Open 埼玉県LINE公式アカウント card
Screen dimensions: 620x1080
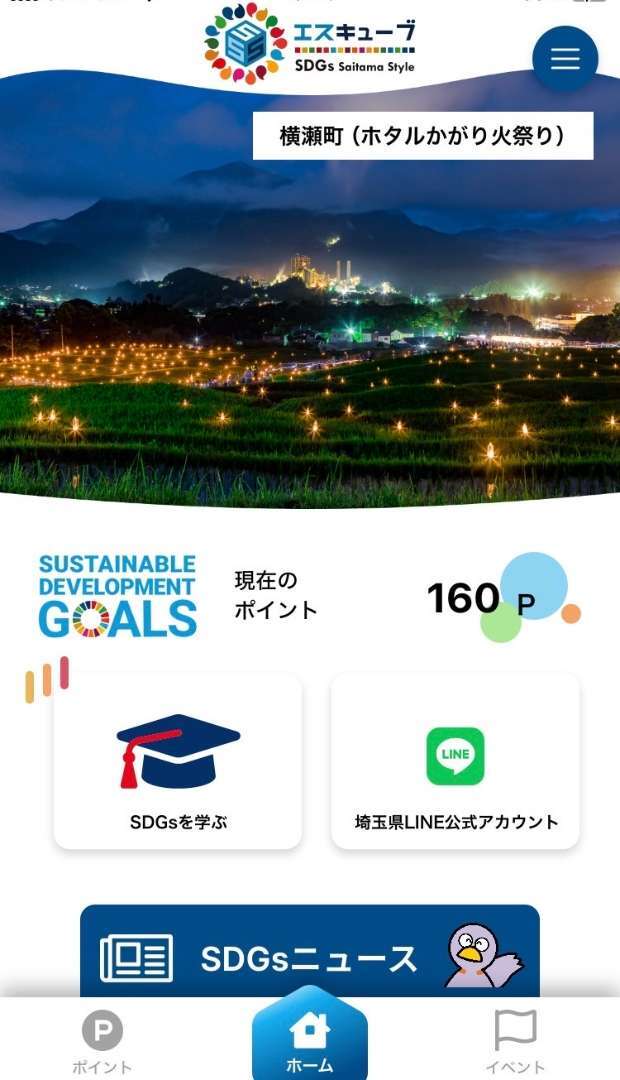[455, 762]
